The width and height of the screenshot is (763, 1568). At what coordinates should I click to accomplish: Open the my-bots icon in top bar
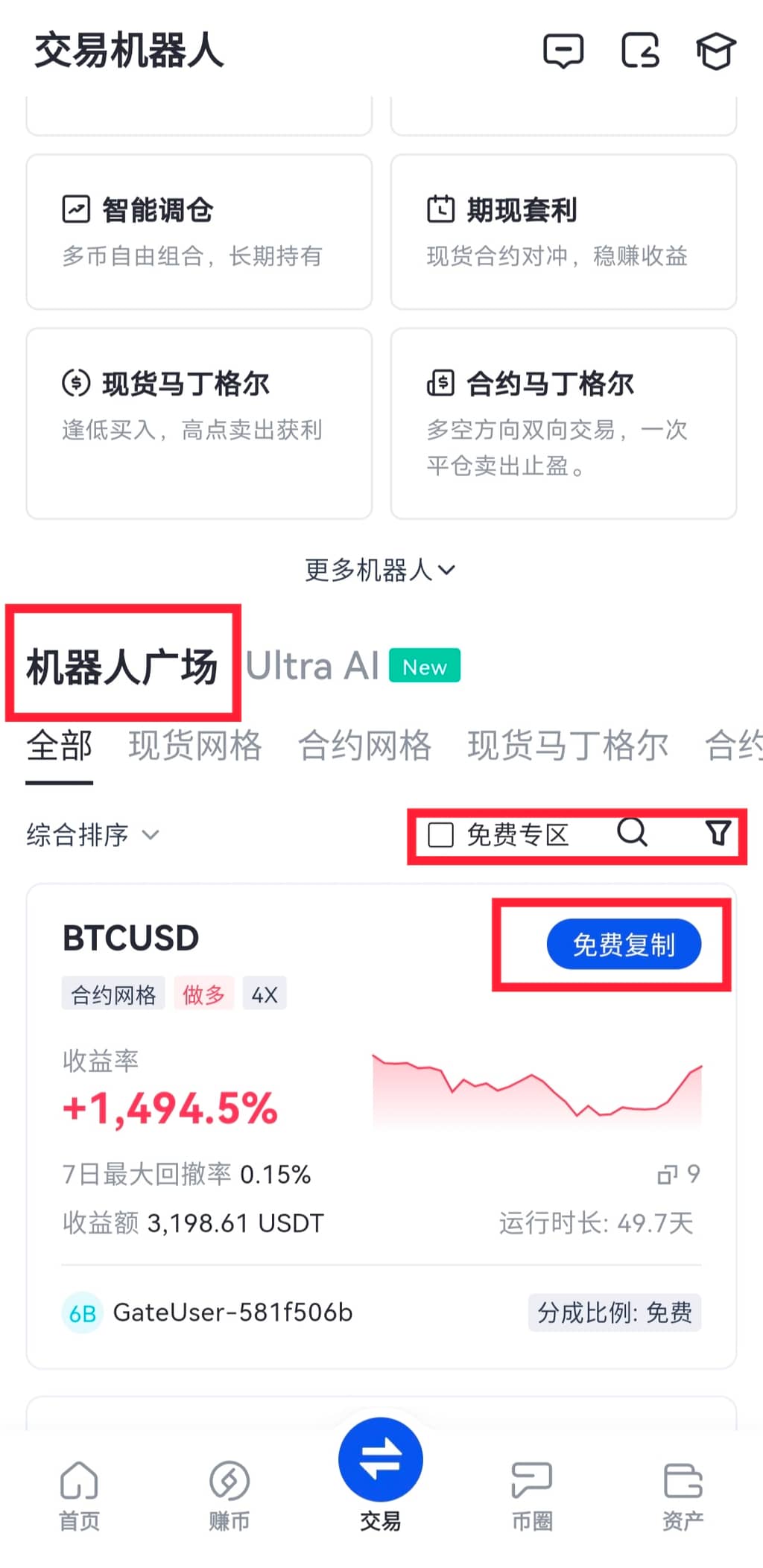point(641,51)
